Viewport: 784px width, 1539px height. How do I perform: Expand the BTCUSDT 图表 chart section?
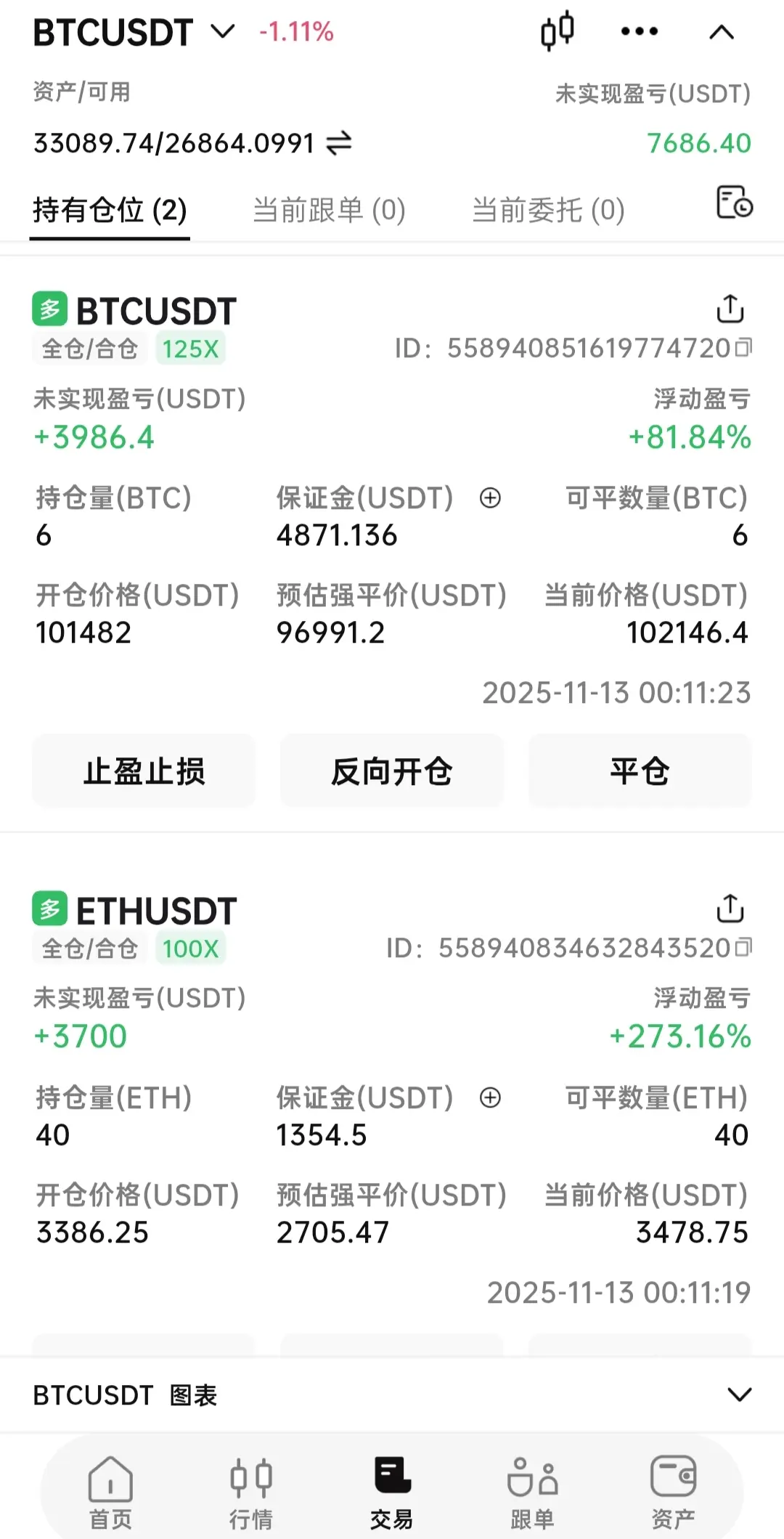point(739,1394)
